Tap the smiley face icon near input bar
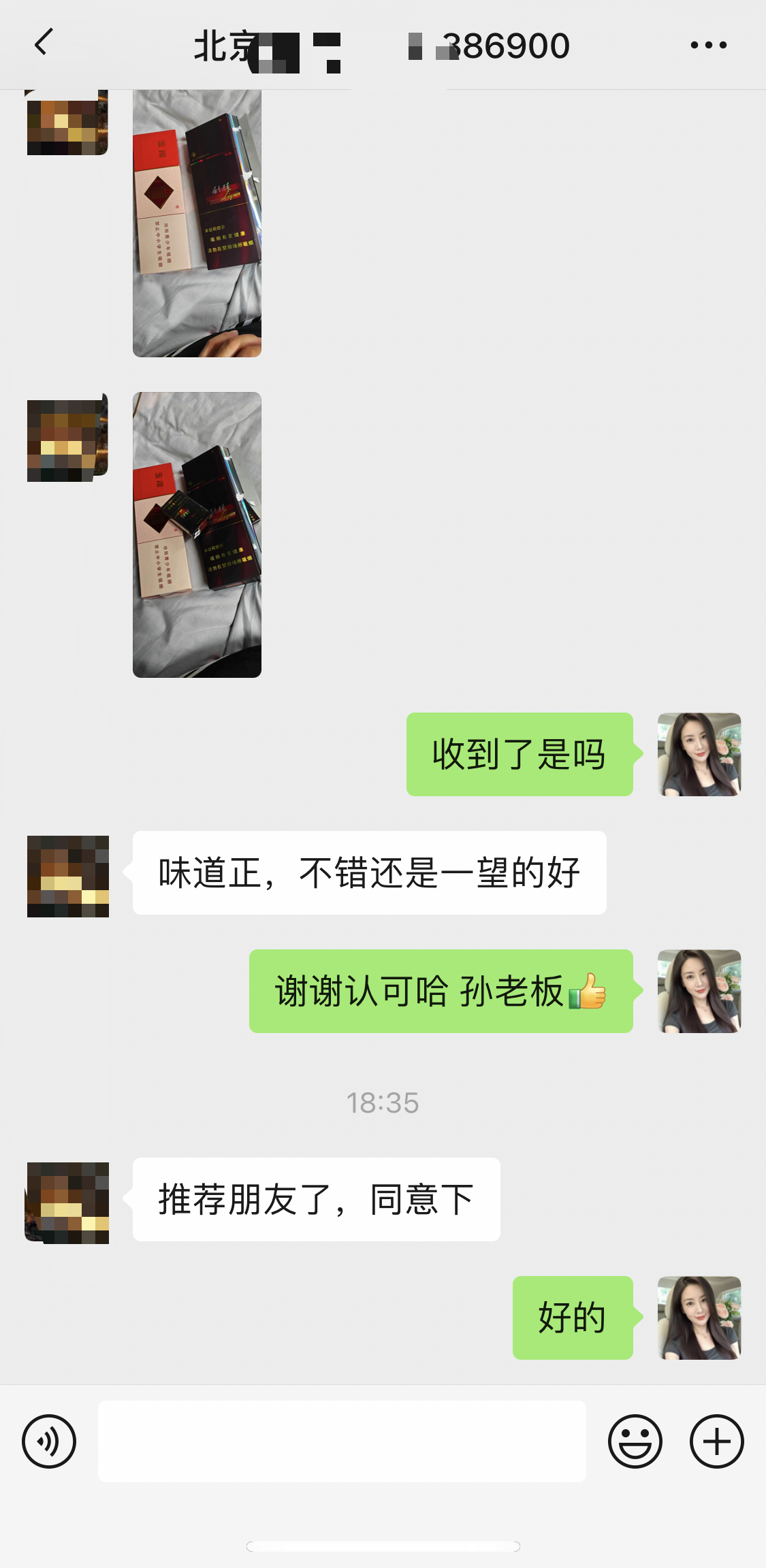The image size is (766, 1568). coord(636,1441)
